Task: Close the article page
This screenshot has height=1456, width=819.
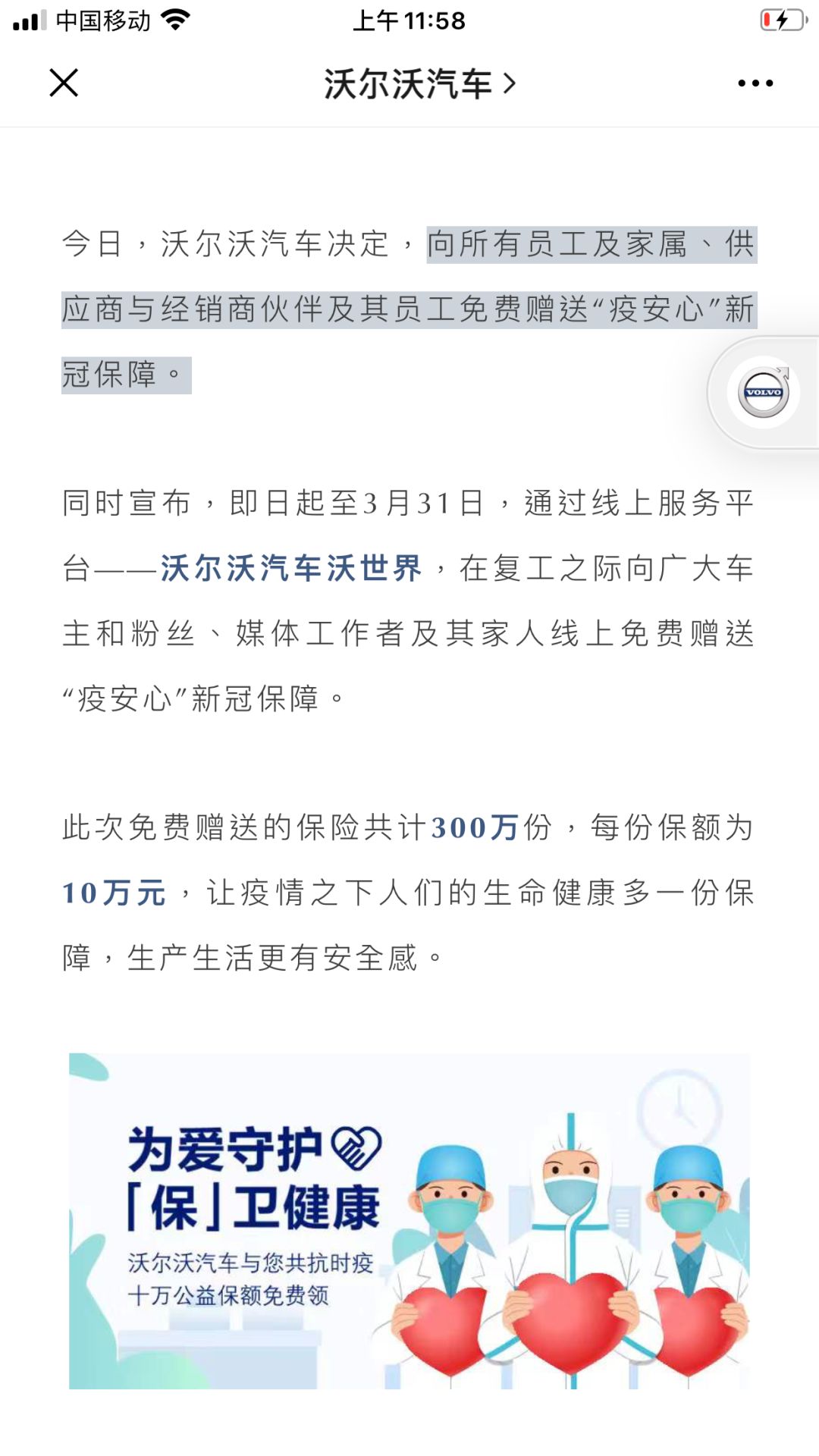Action: coord(64,83)
